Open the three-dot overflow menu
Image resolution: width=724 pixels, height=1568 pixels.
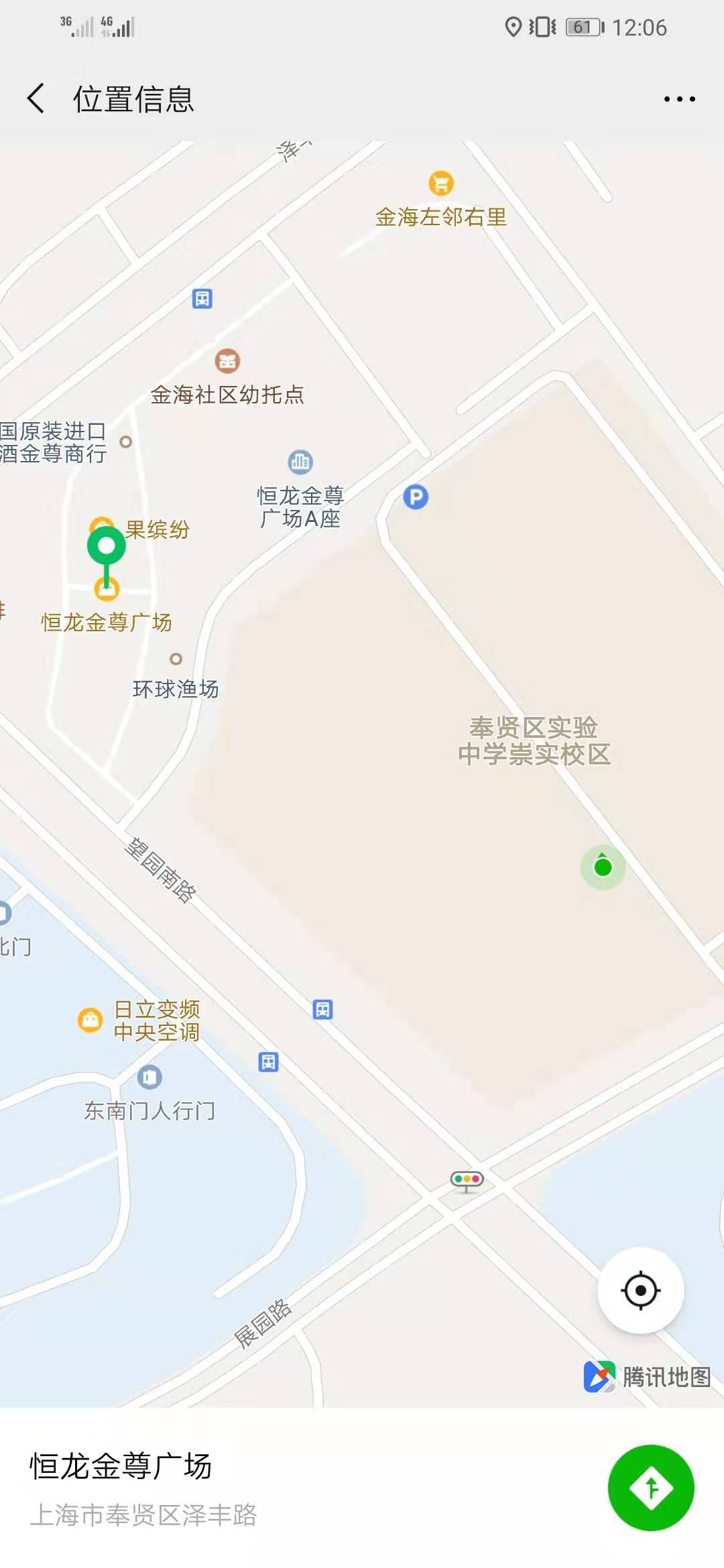click(679, 99)
